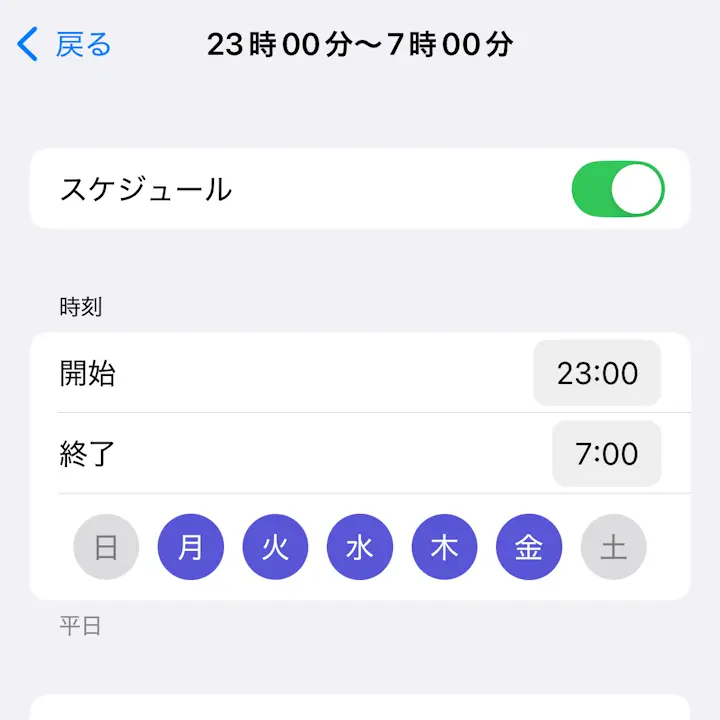Deselect Tuesday (火) from the schedule
The height and width of the screenshot is (720, 720).
coord(275,547)
